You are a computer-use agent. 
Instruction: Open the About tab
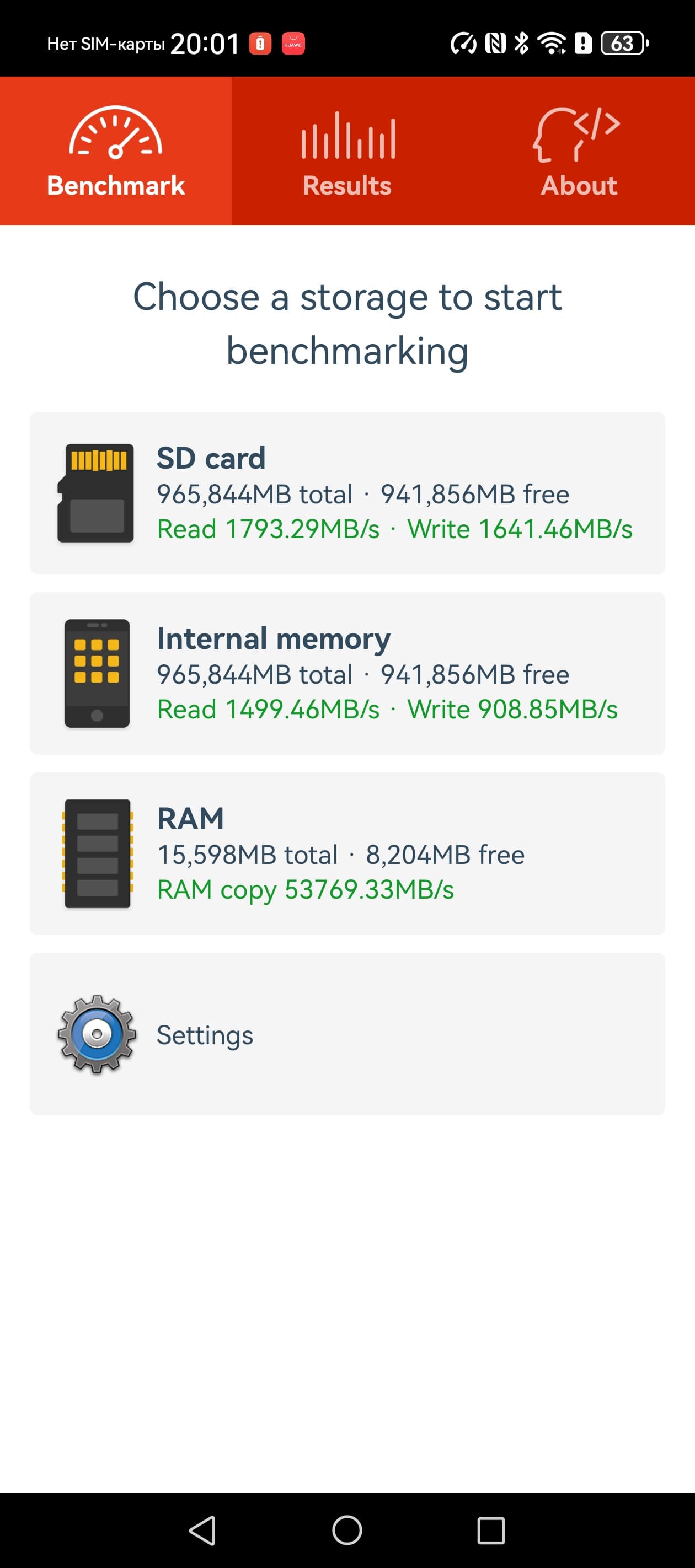pos(579,151)
